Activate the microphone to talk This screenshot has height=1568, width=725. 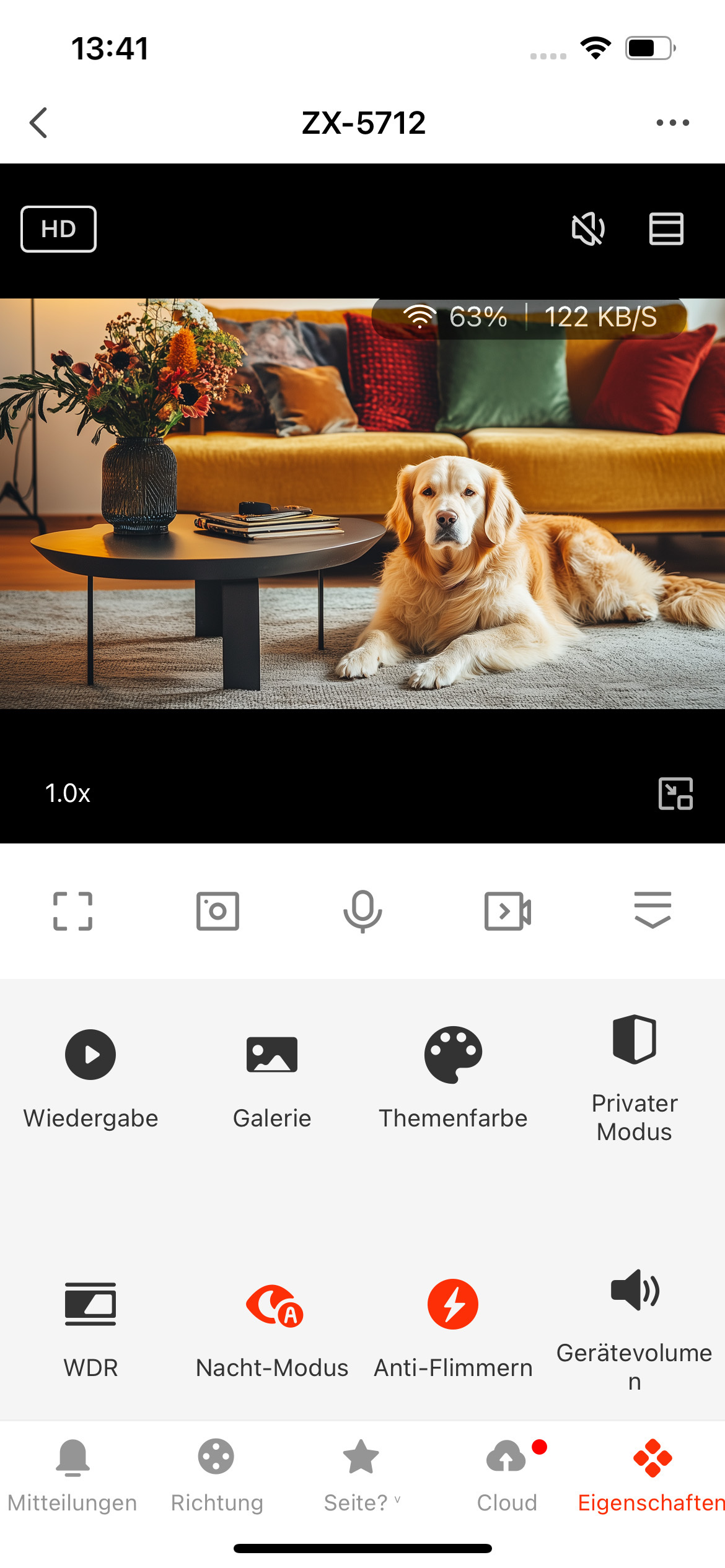pos(362,911)
